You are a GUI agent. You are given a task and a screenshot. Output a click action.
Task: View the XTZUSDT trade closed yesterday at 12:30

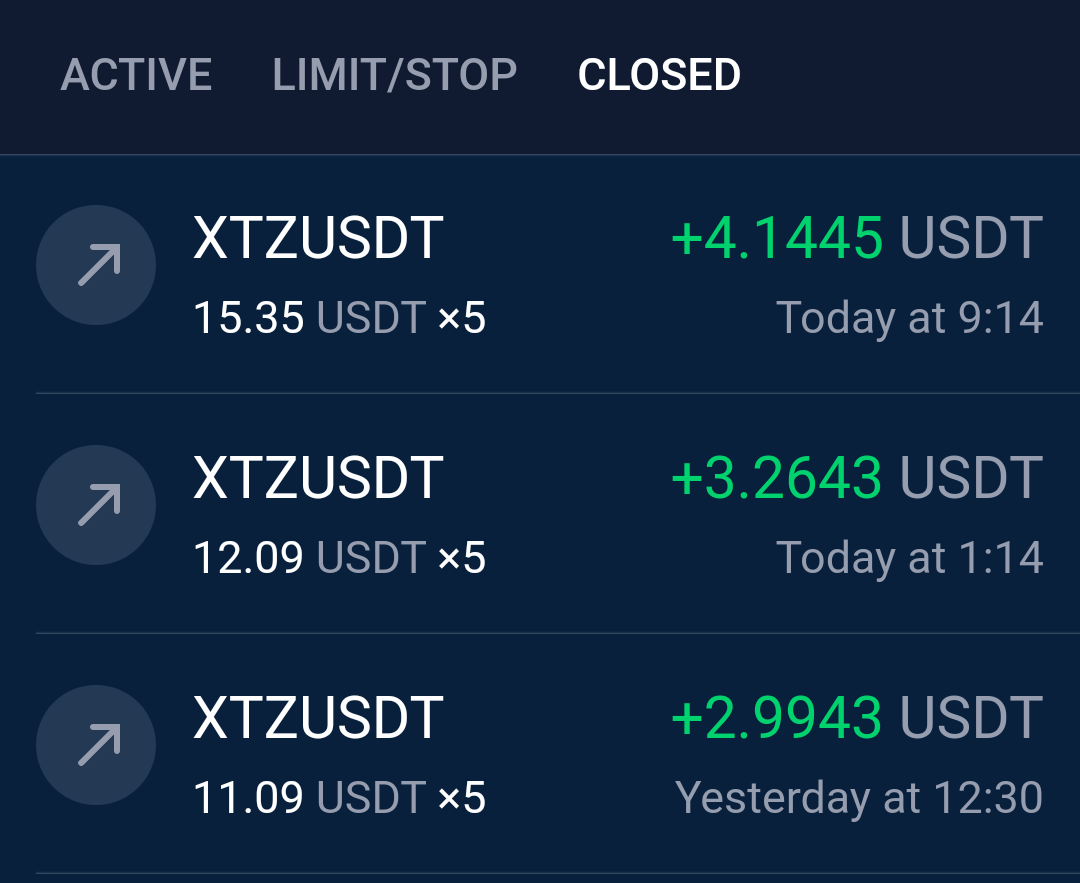(540, 754)
